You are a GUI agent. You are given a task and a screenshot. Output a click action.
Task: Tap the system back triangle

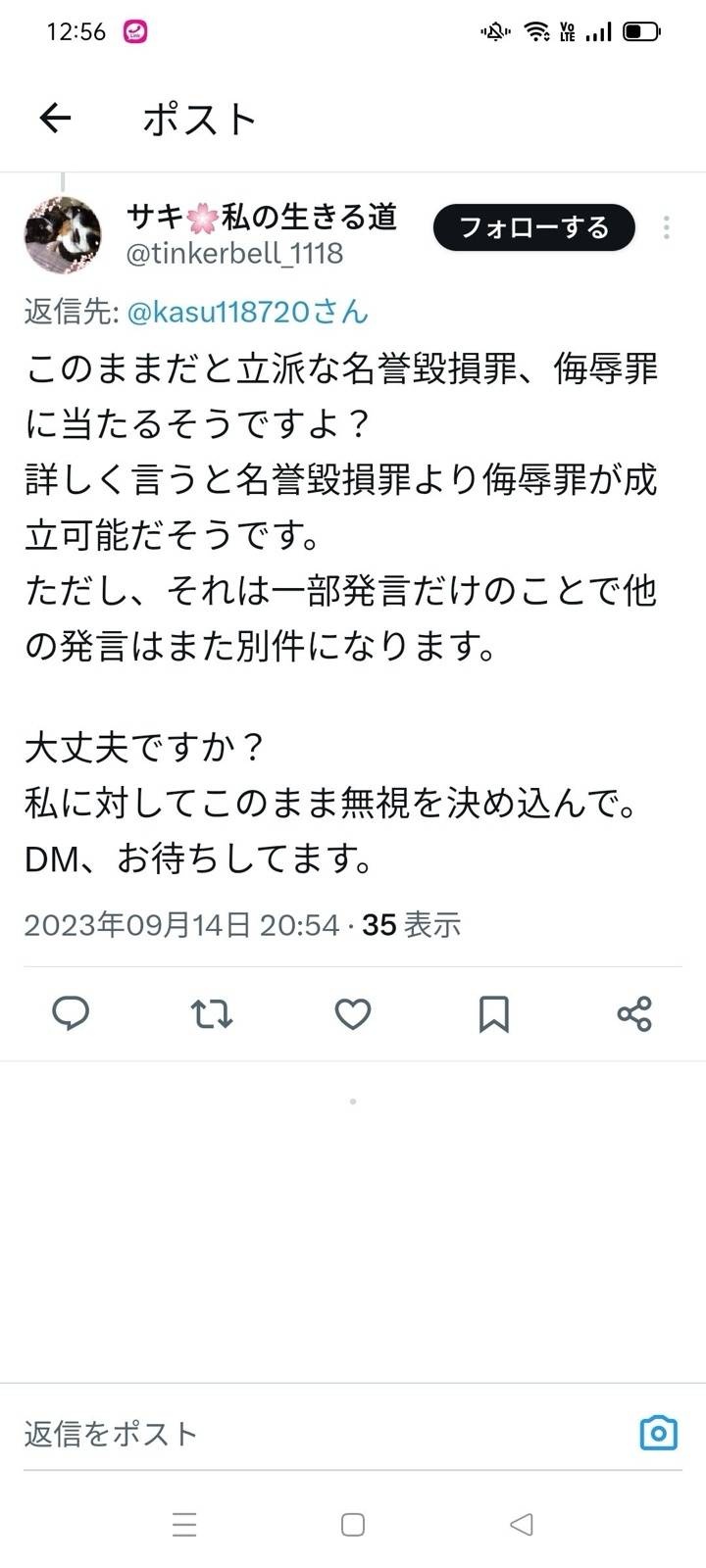[522, 1524]
